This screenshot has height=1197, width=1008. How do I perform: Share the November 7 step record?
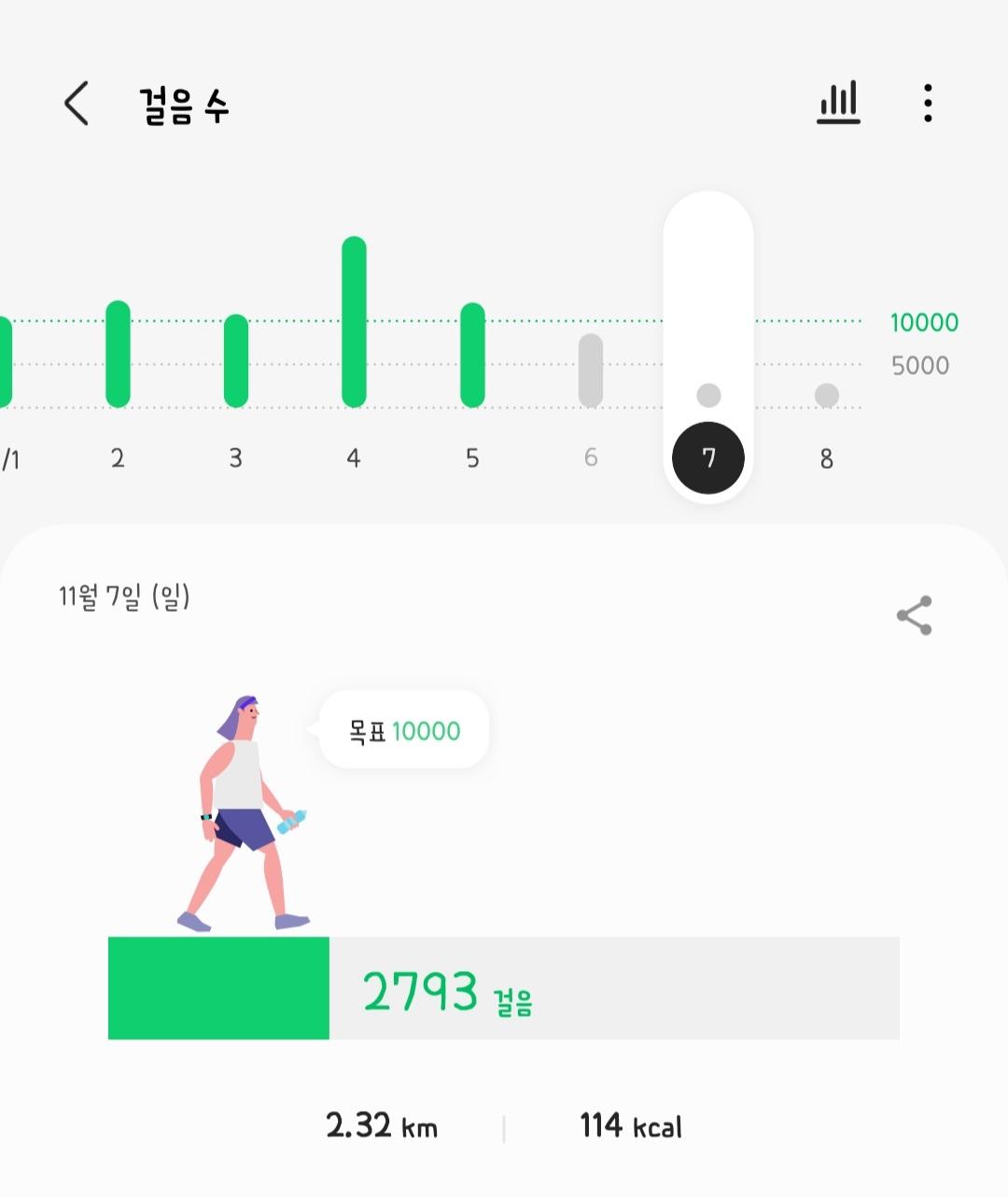coord(914,615)
